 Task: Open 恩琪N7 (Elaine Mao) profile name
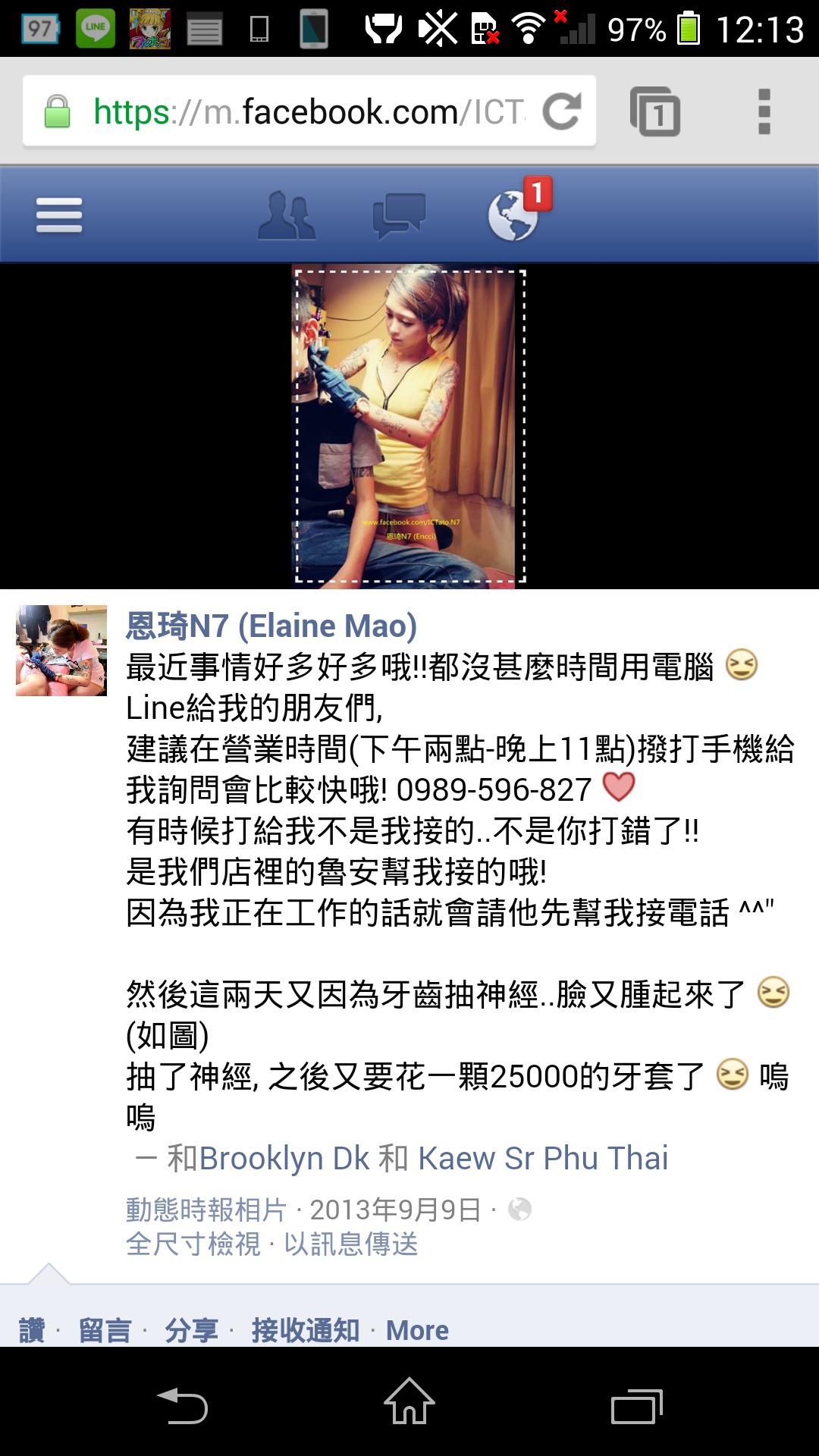(x=271, y=626)
